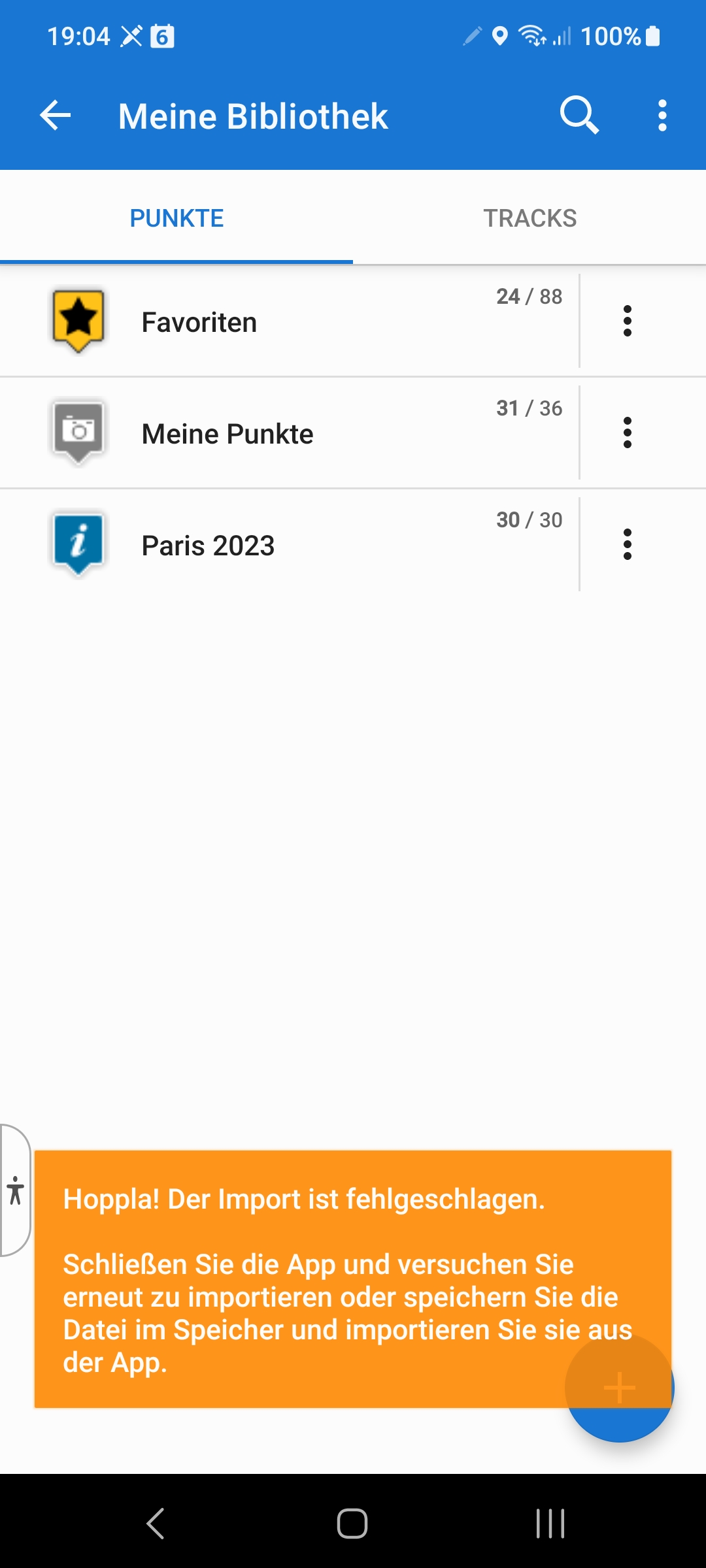The width and height of the screenshot is (706, 1568).
Task: Show more options for Meine Punkte
Action: click(x=628, y=433)
